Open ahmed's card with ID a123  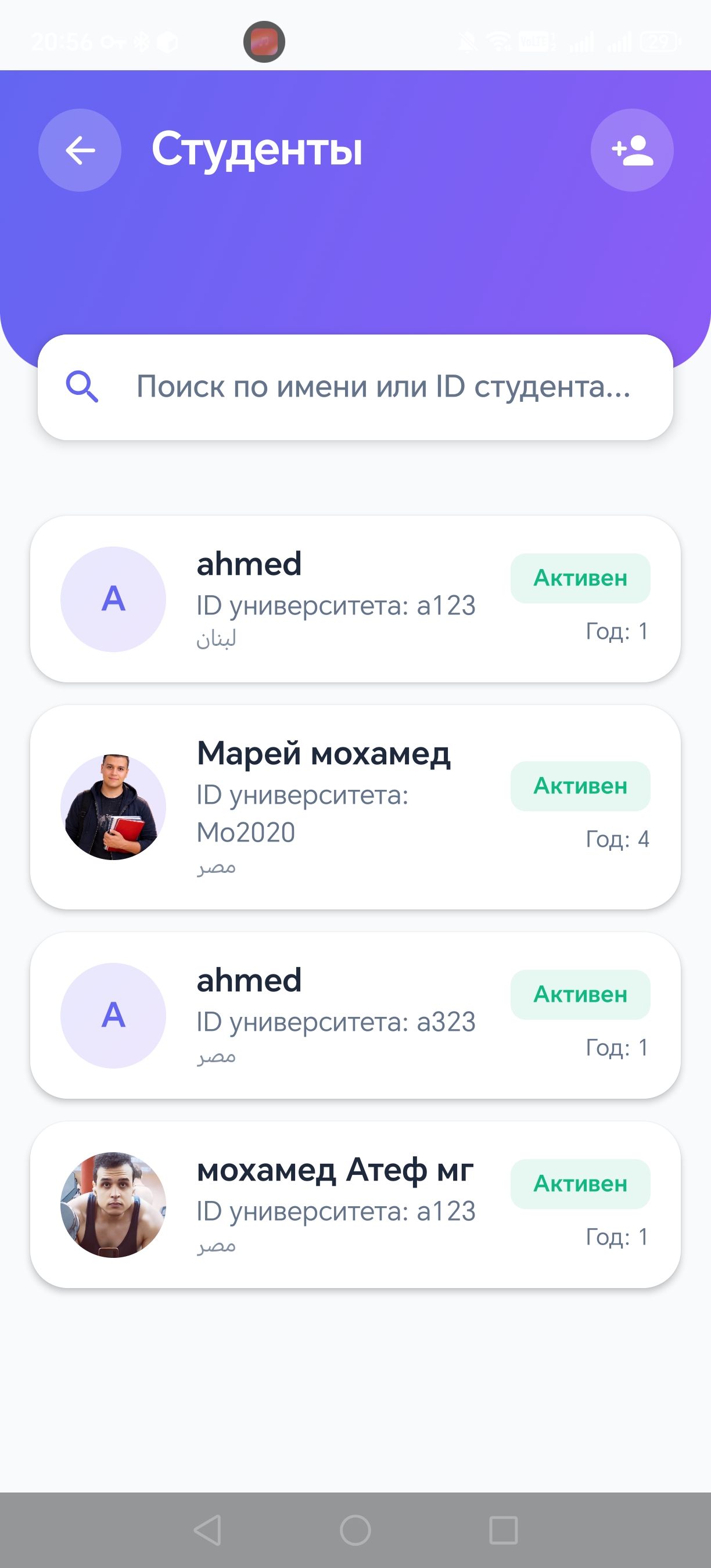(x=355, y=599)
